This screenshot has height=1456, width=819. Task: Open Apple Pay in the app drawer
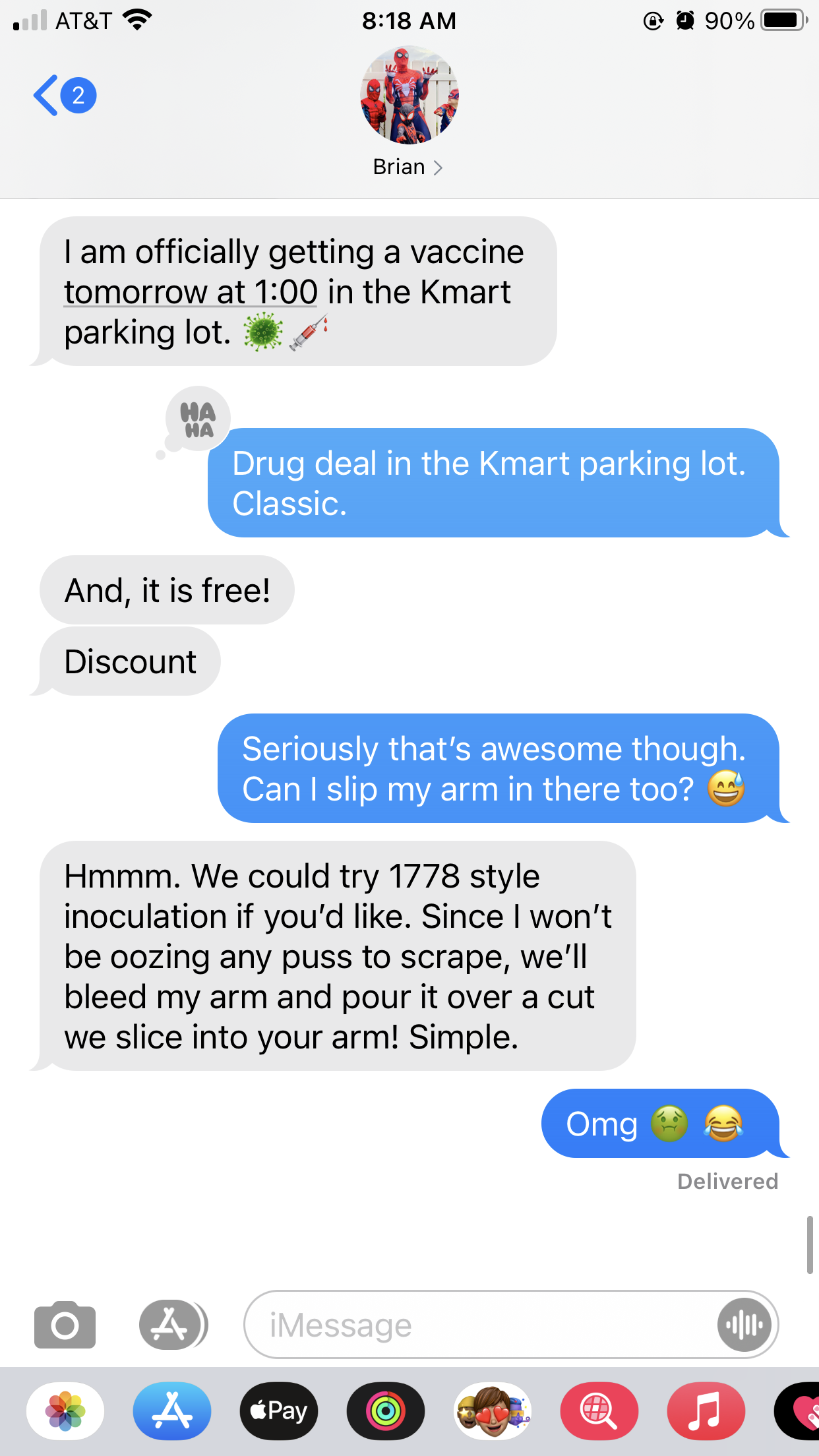point(279,1411)
